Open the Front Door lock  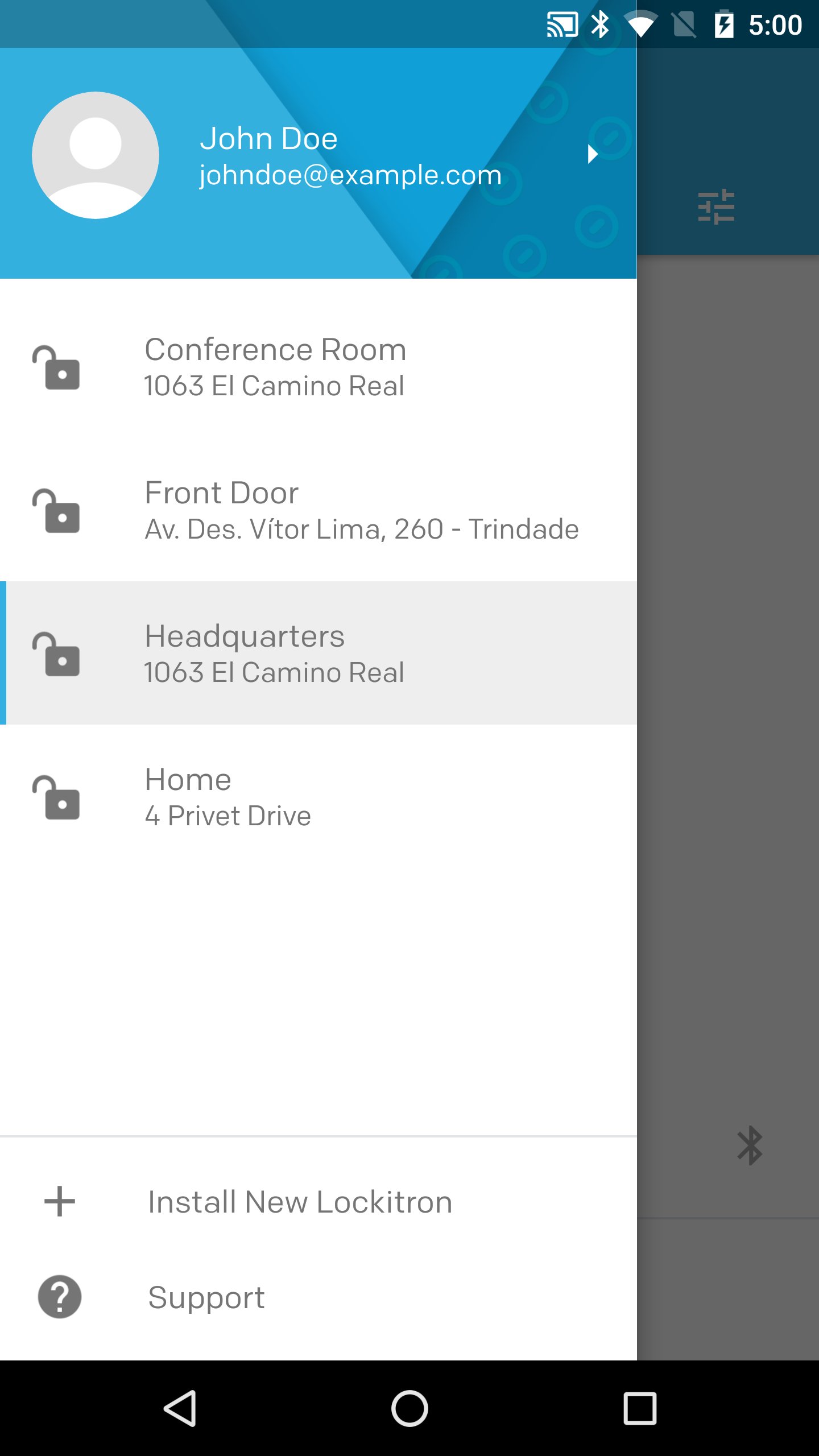[x=318, y=510]
